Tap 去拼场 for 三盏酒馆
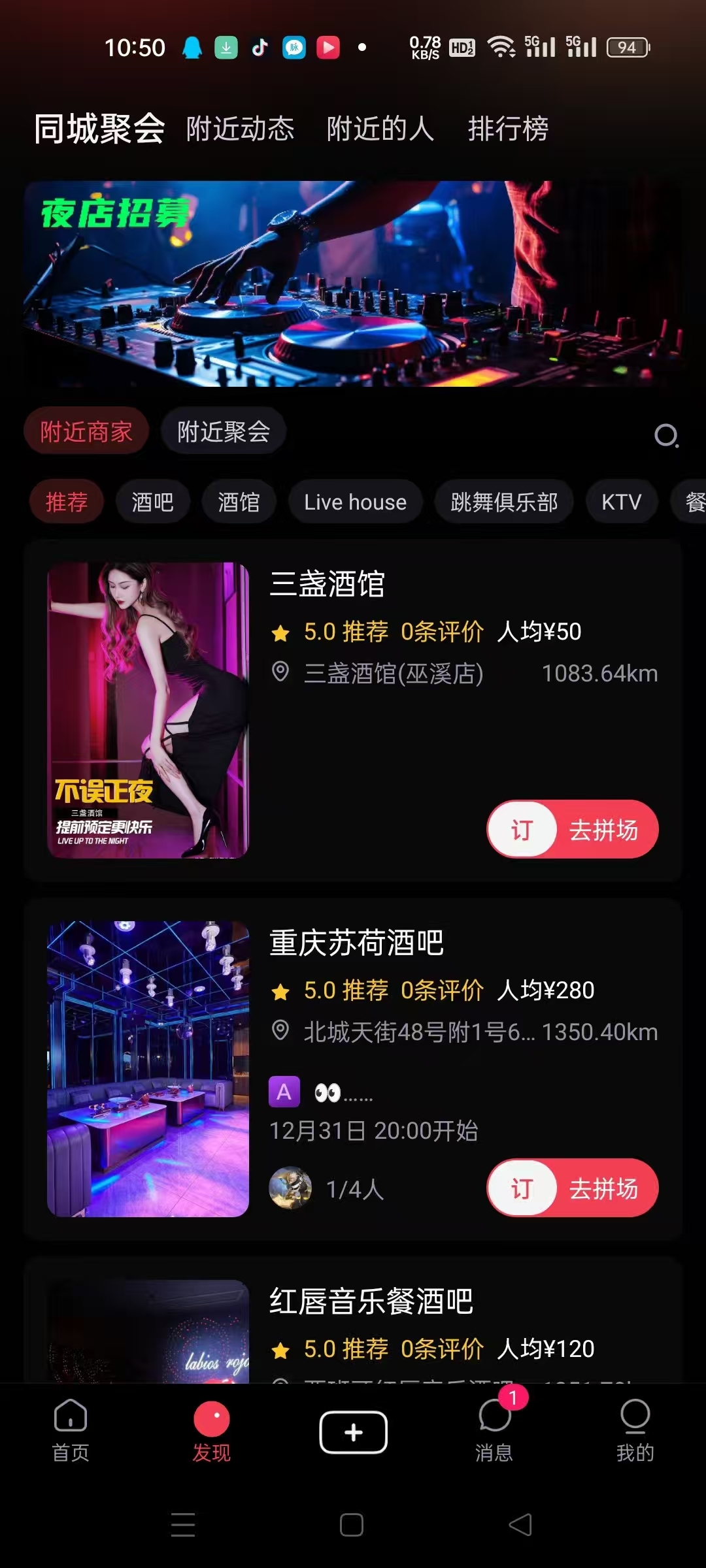The width and height of the screenshot is (706, 1568). (x=603, y=830)
